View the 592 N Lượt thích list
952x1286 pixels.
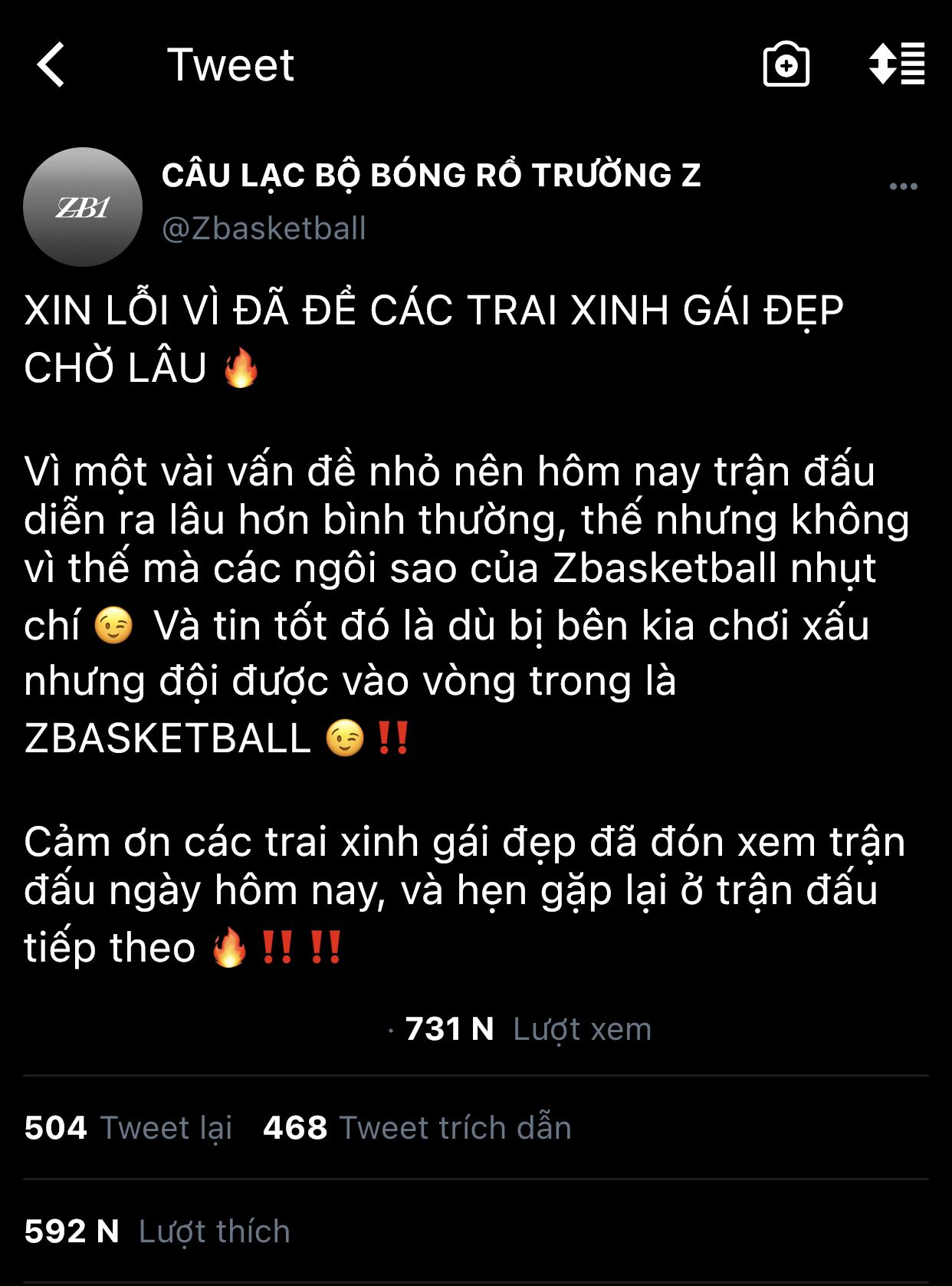[157, 1232]
